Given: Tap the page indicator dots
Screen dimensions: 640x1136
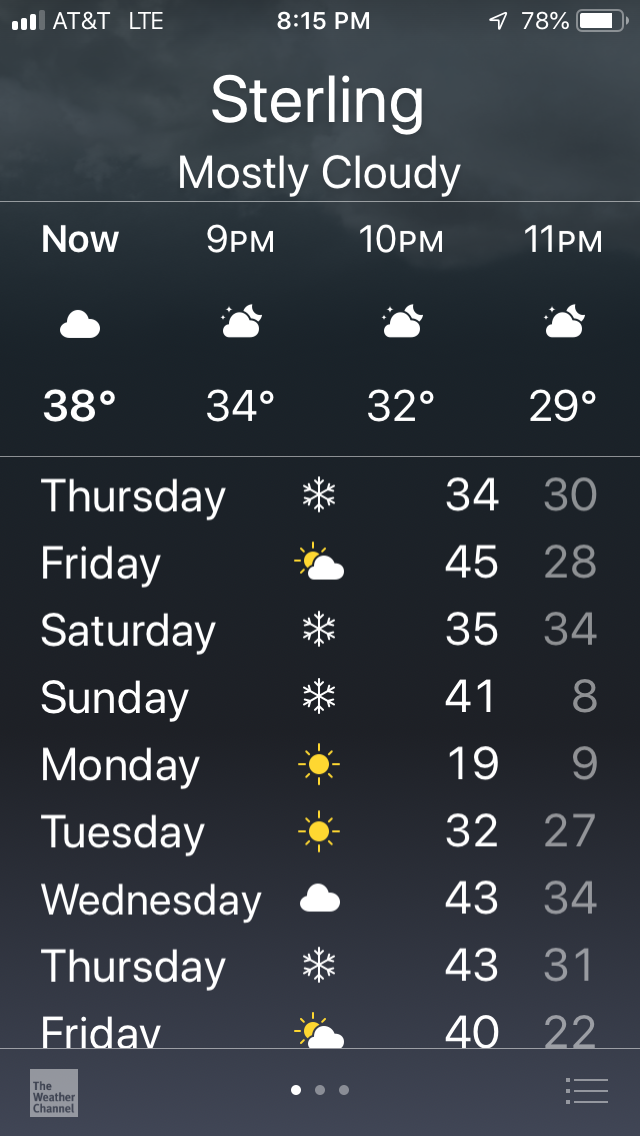Looking at the screenshot, I should pyautogui.click(x=320, y=1090).
